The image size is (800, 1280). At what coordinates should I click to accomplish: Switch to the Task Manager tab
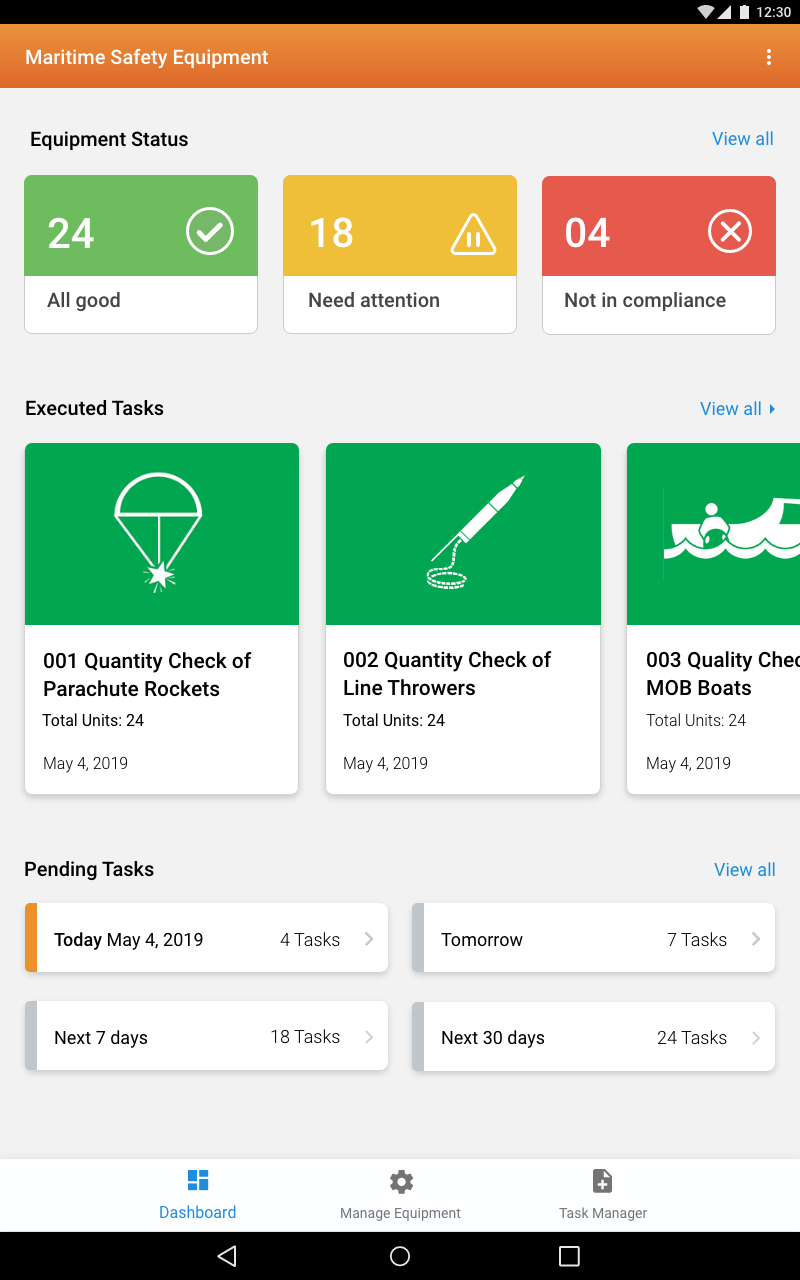tap(603, 1195)
